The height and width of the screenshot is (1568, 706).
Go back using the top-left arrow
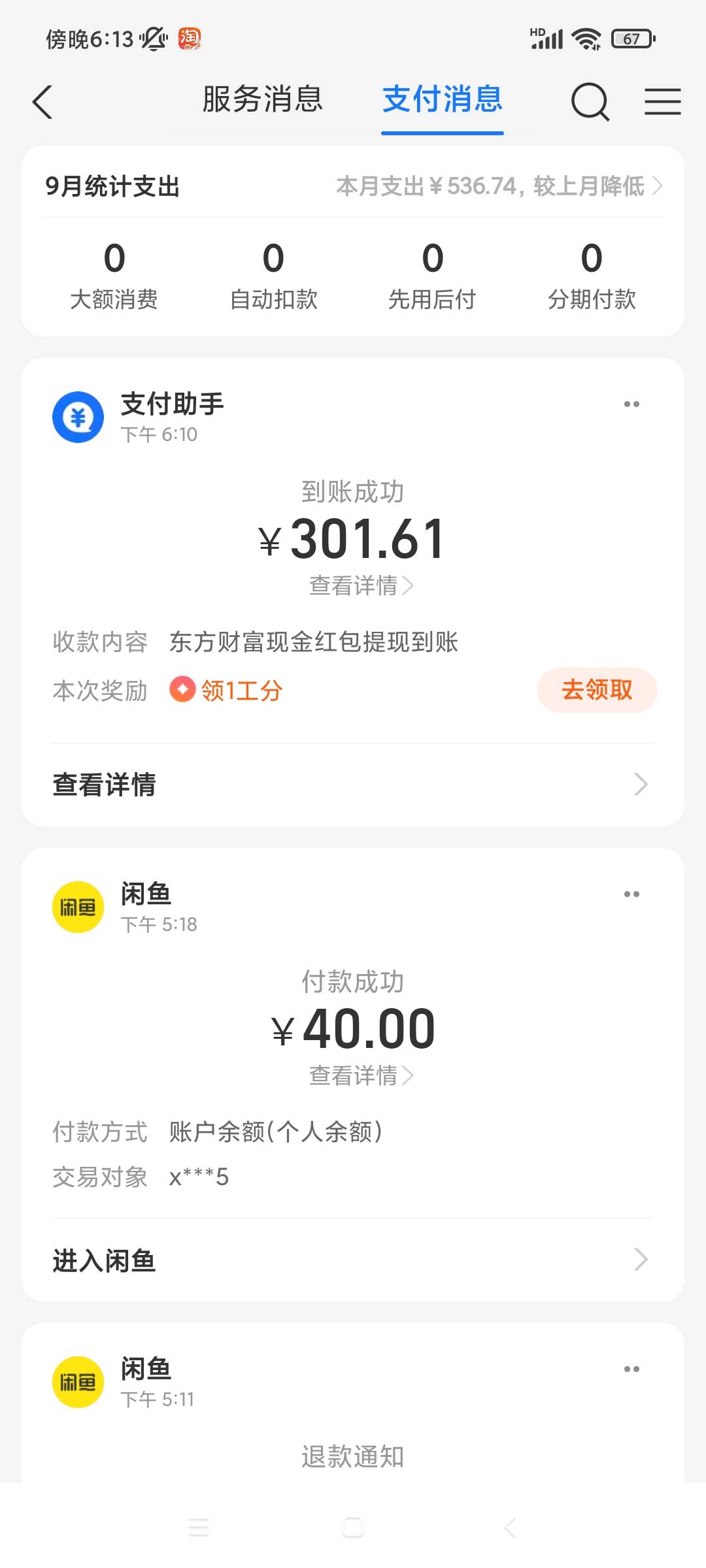point(42,102)
